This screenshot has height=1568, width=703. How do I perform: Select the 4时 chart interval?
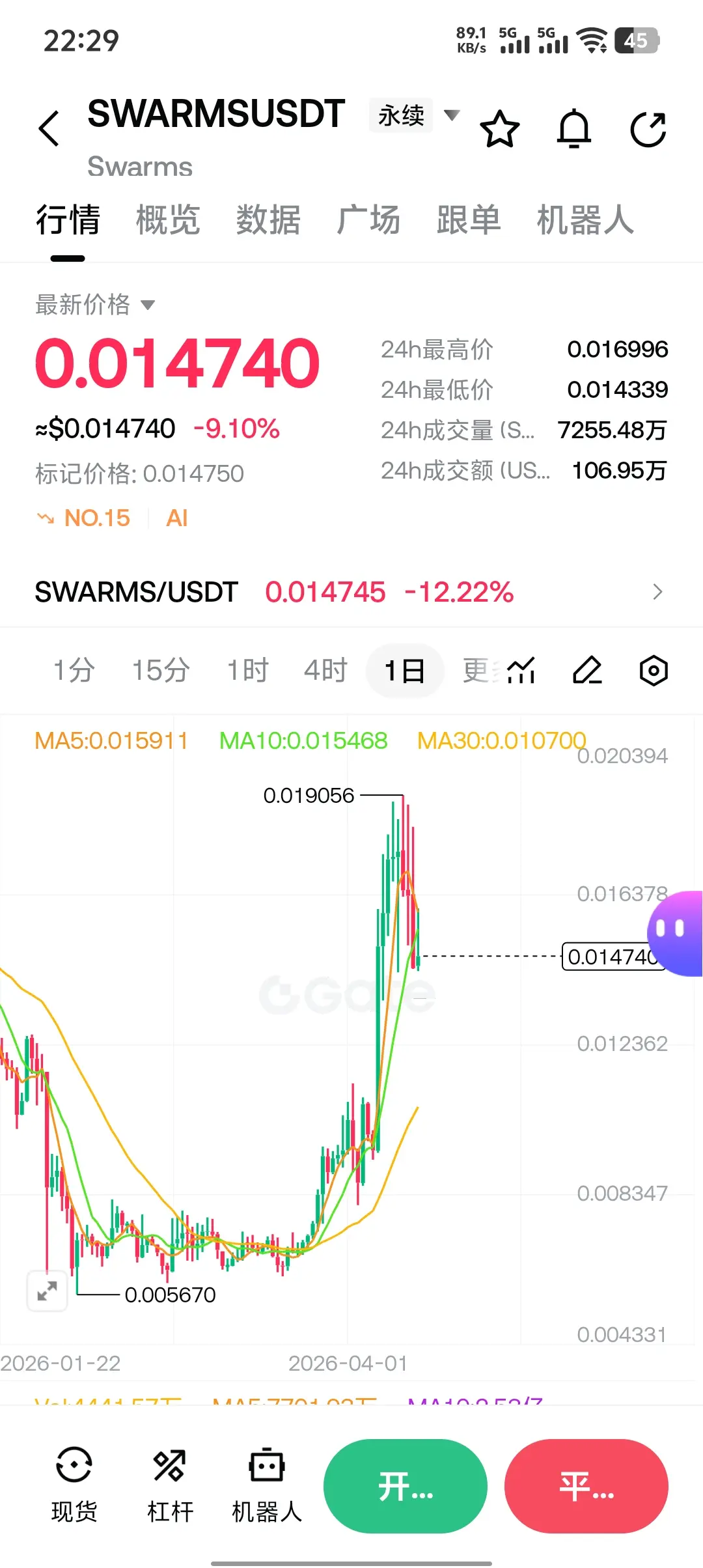(325, 670)
